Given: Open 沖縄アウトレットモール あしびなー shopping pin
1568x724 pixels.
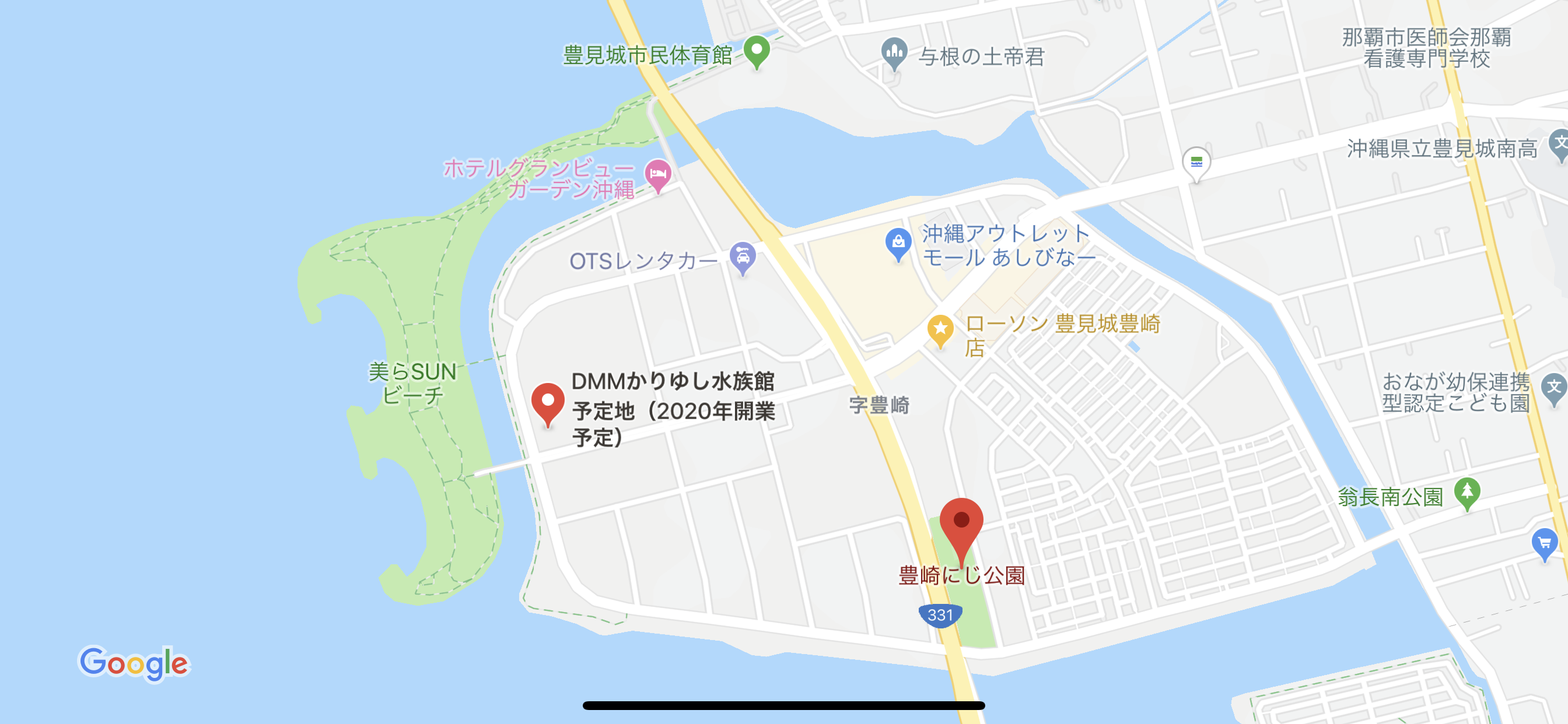Looking at the screenshot, I should (898, 242).
